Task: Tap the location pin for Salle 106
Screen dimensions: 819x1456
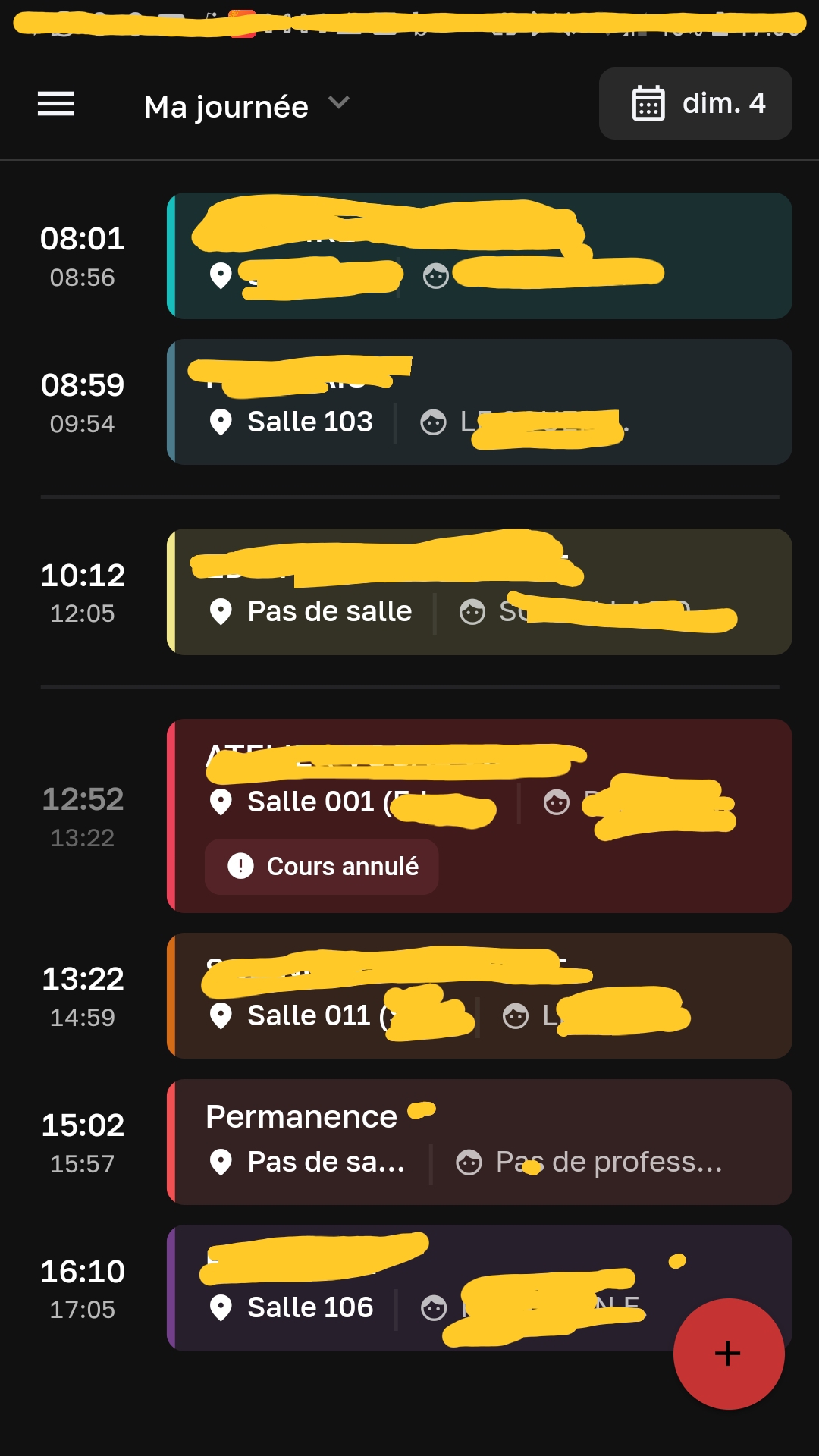Action: click(x=221, y=1307)
